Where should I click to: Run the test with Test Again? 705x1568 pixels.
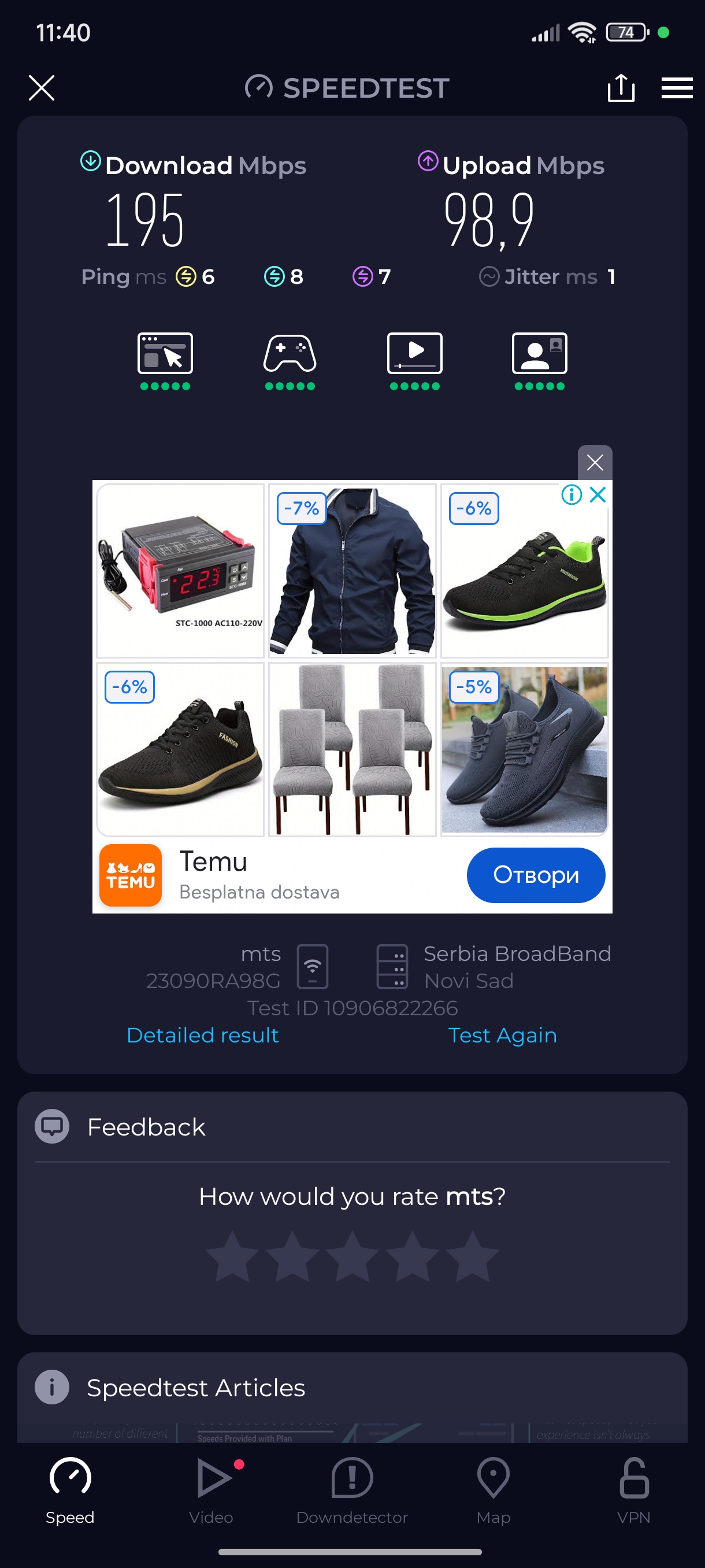[x=502, y=1035]
